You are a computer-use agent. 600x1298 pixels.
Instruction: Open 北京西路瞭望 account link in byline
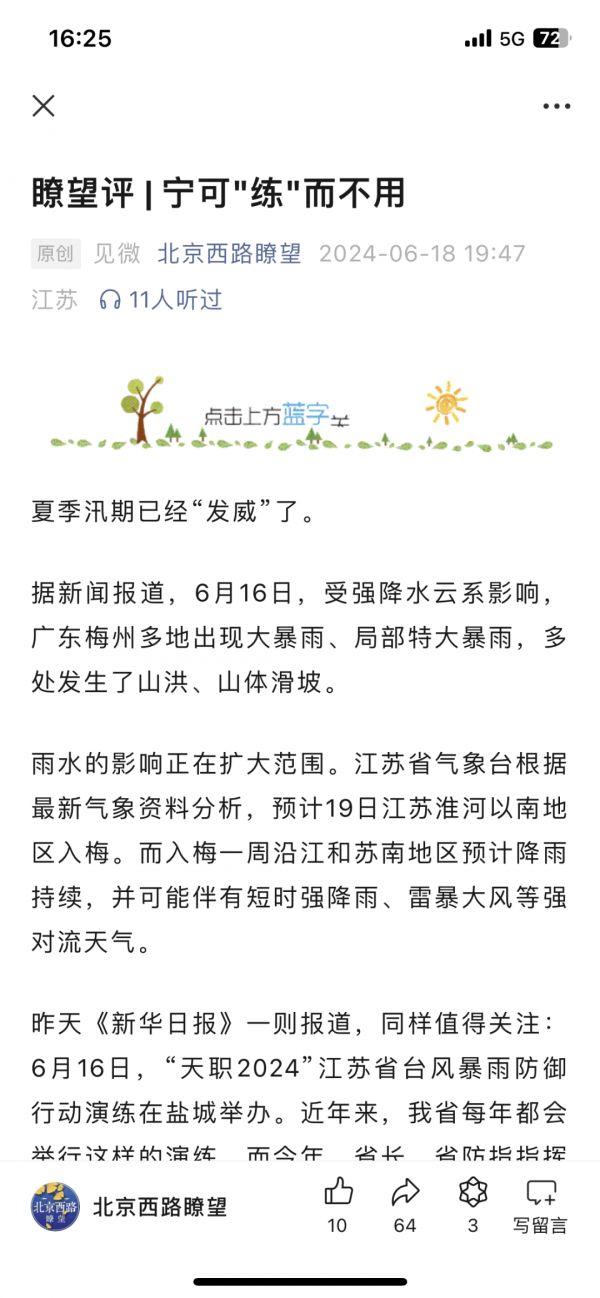pos(229,254)
